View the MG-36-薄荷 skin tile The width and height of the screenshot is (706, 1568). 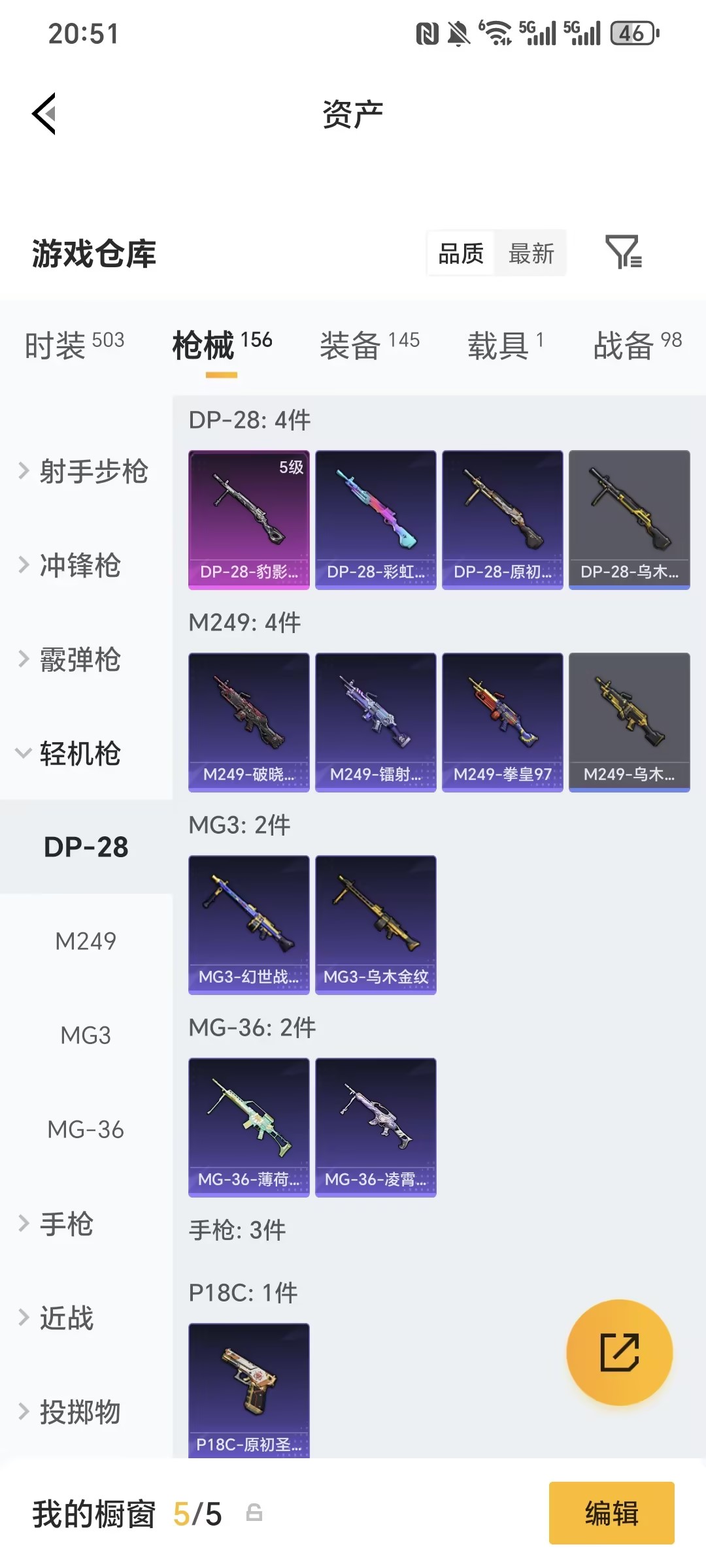[x=248, y=1127]
